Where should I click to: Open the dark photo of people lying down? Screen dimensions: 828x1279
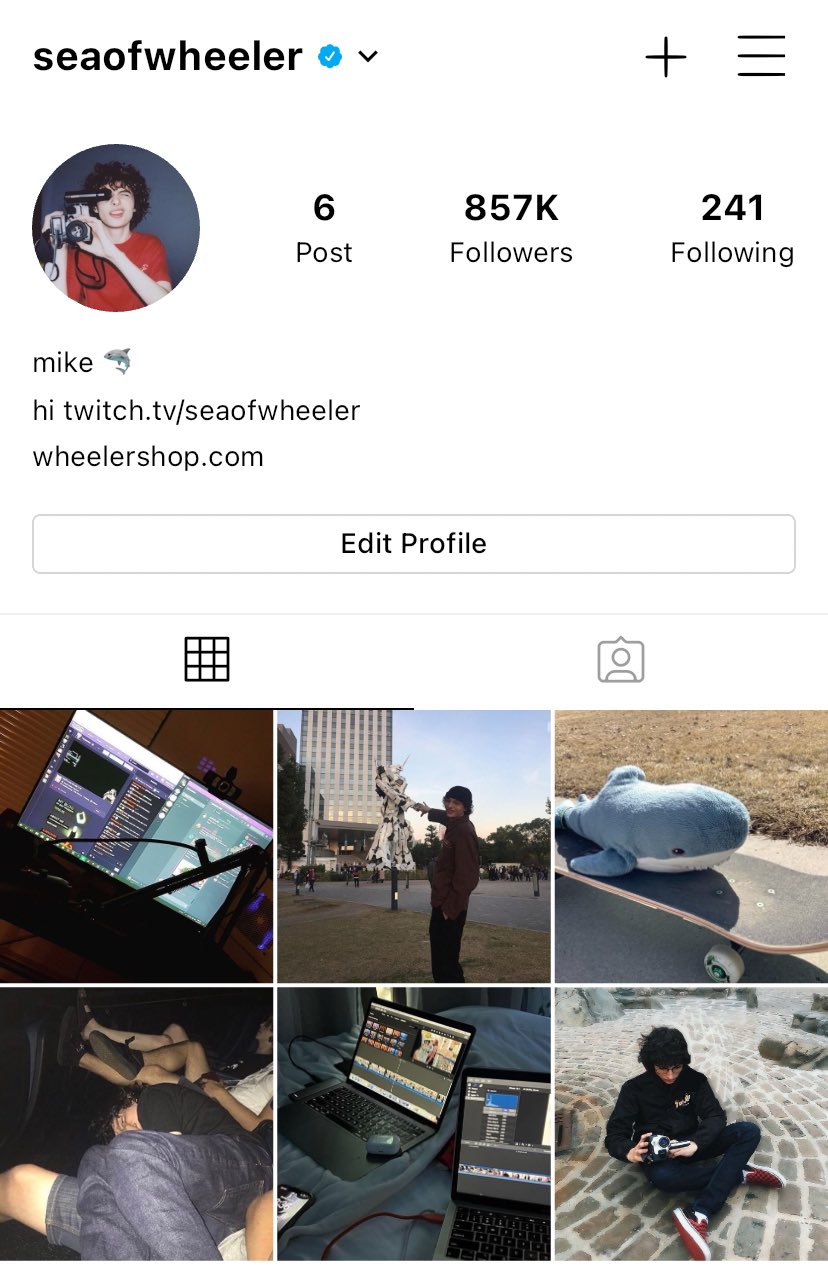click(136, 1123)
